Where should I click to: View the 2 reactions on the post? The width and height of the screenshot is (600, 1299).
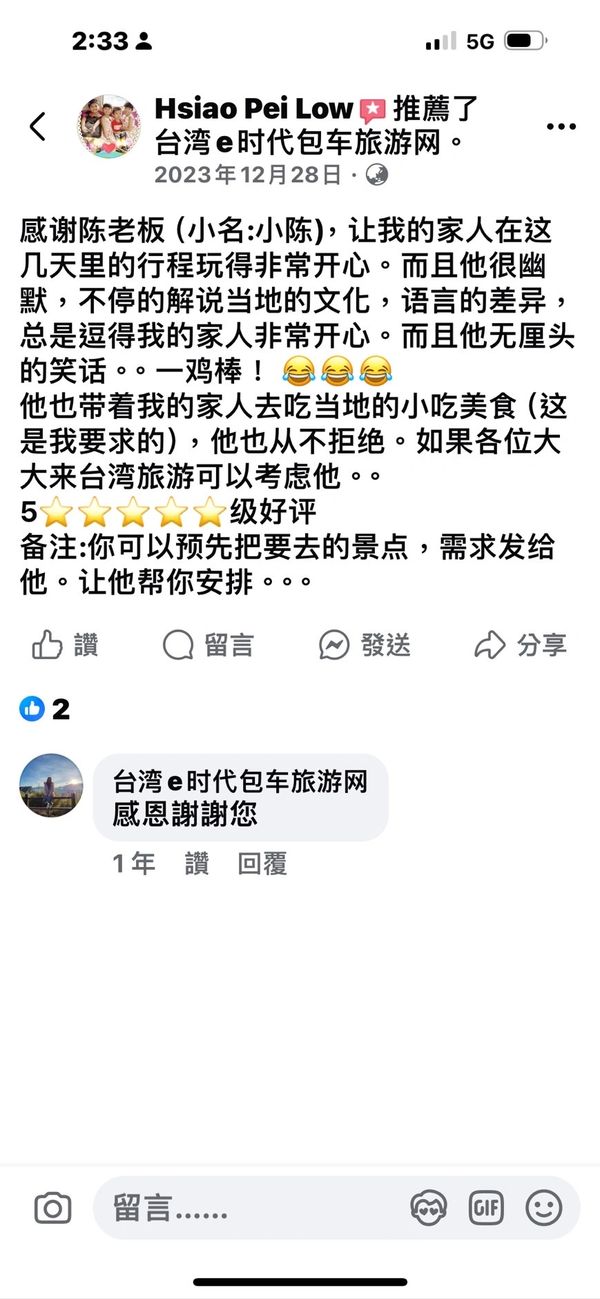(45, 709)
